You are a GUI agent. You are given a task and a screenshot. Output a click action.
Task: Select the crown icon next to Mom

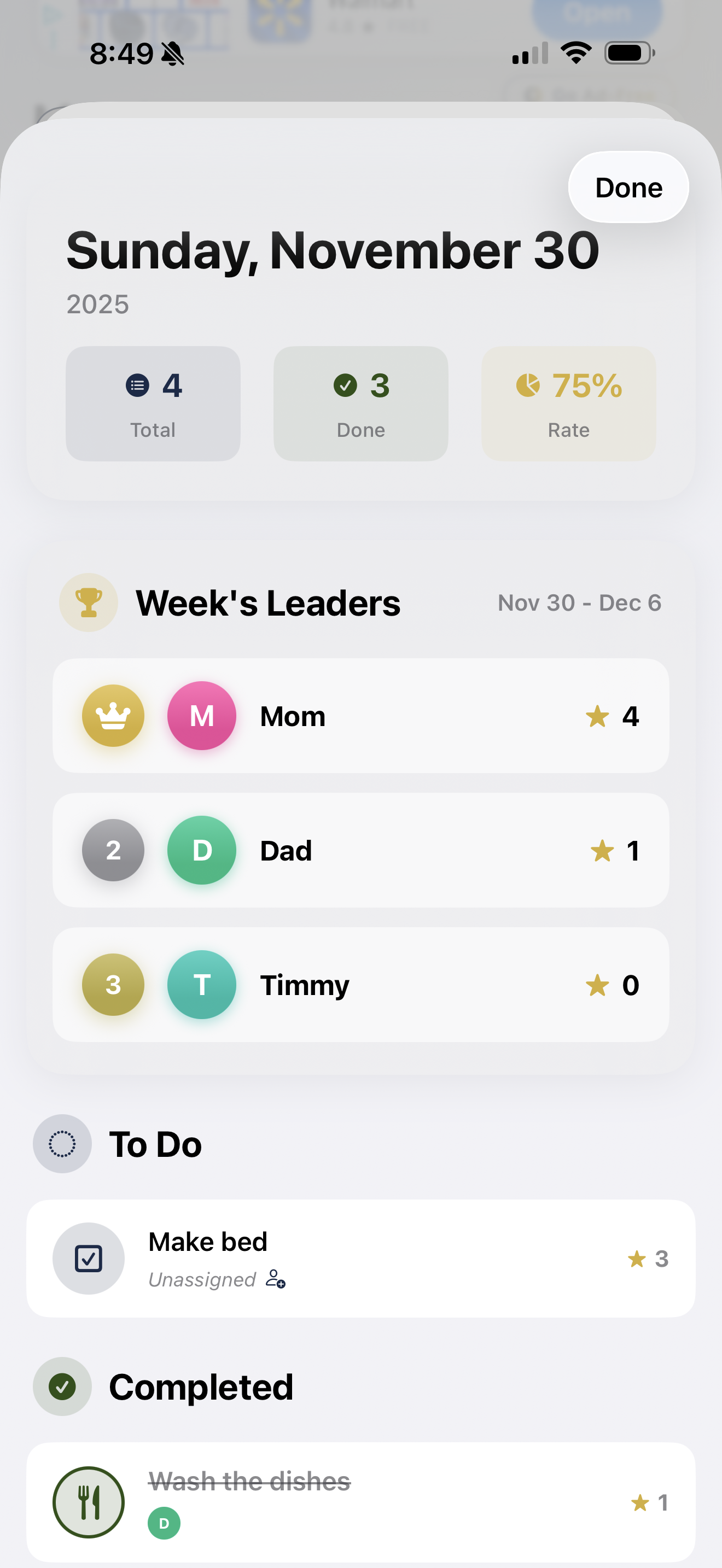coord(113,716)
